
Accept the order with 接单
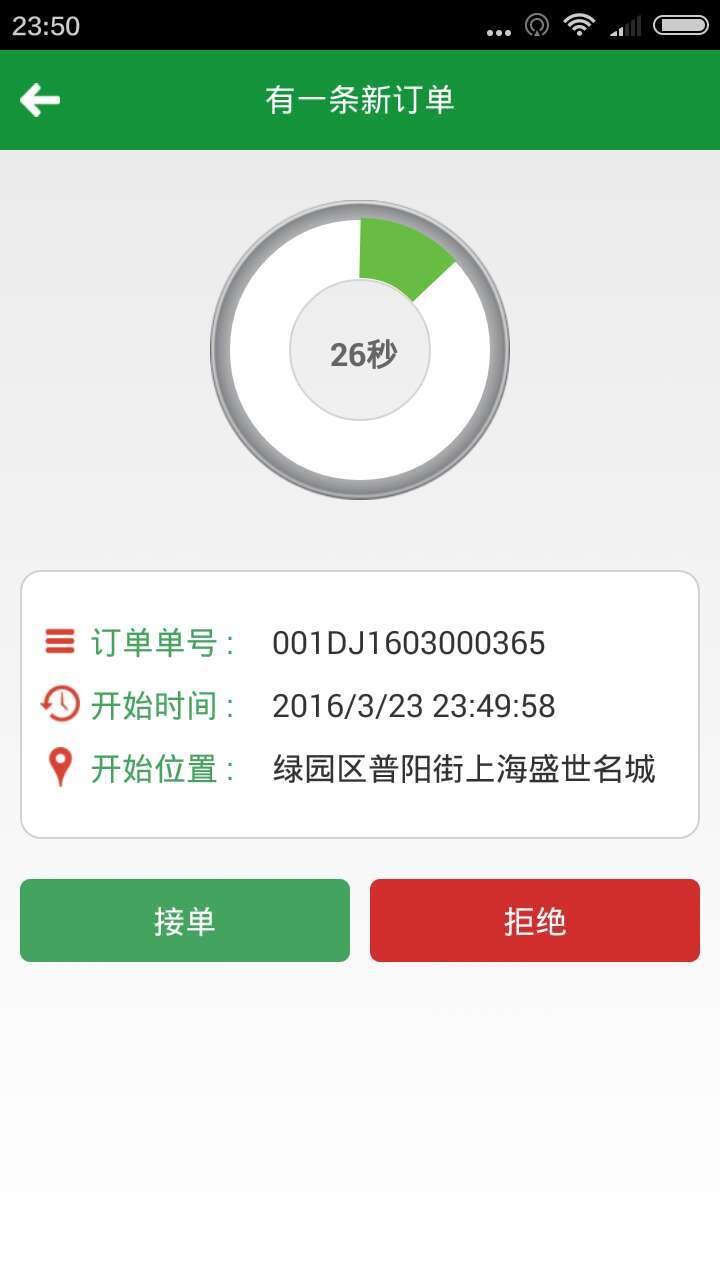pos(185,920)
